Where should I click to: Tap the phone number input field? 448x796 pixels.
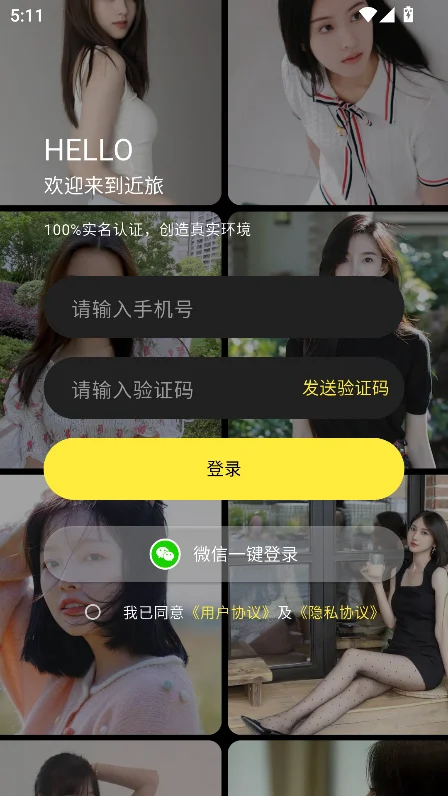pos(223,308)
